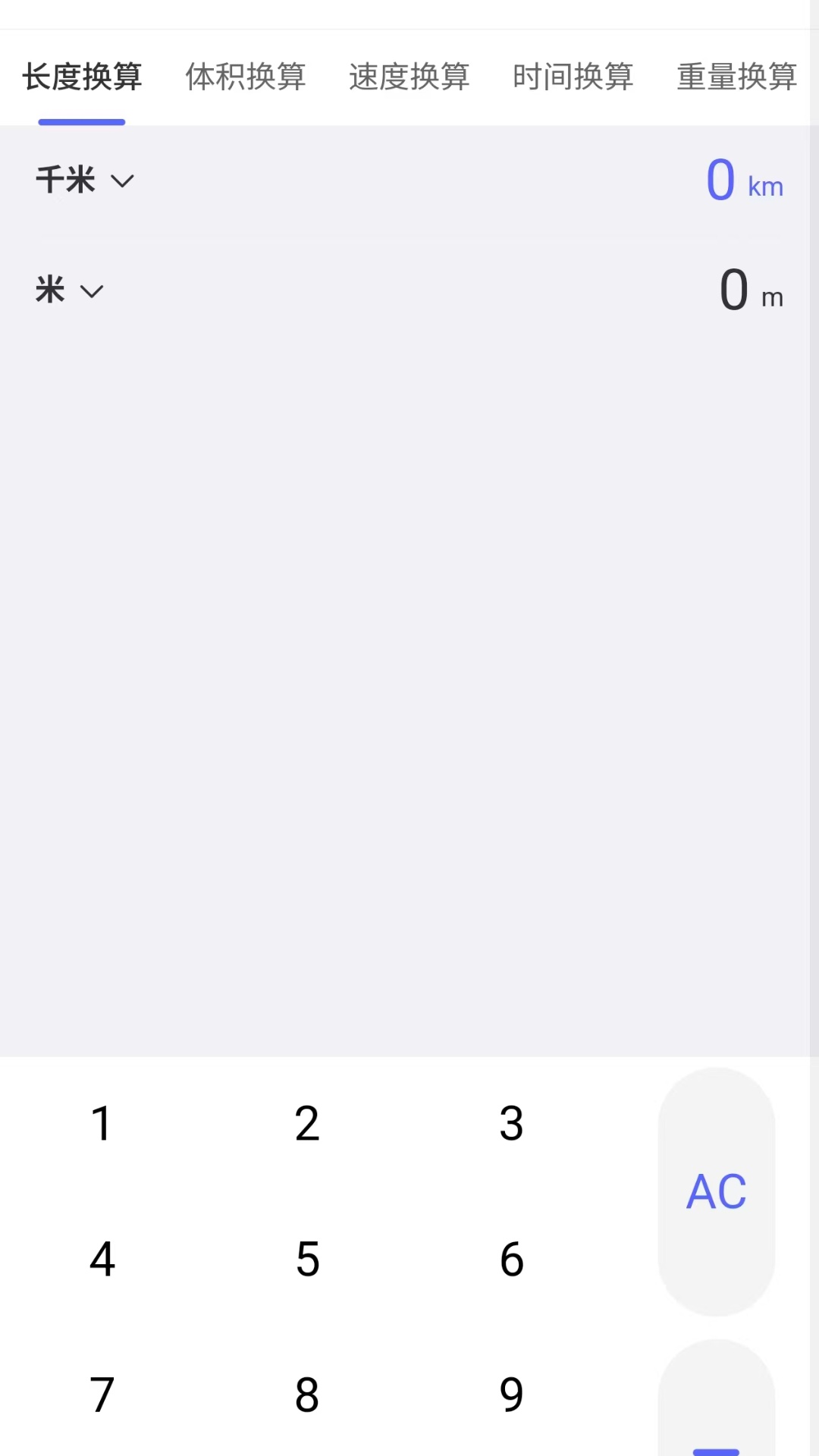The image size is (819, 1456).
Task: Tap keypad number 8
Action: tap(307, 1395)
